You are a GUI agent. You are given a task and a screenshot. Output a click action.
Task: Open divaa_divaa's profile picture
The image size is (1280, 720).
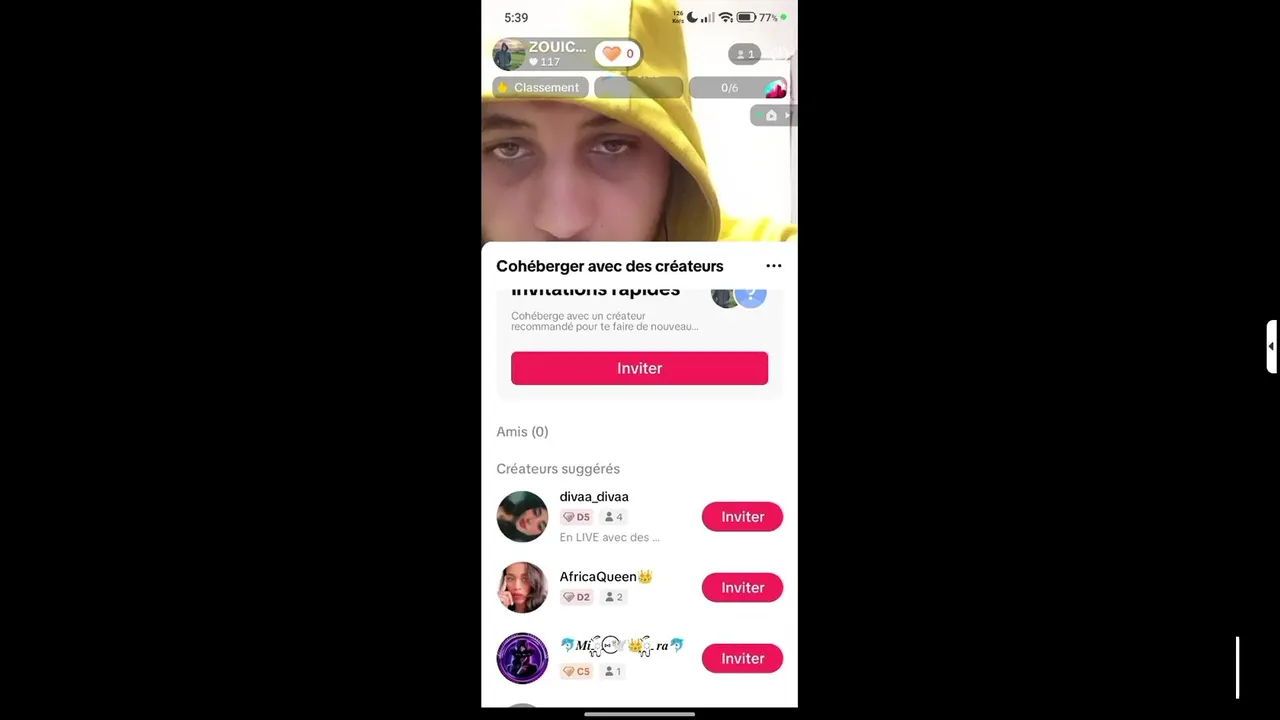[522, 517]
